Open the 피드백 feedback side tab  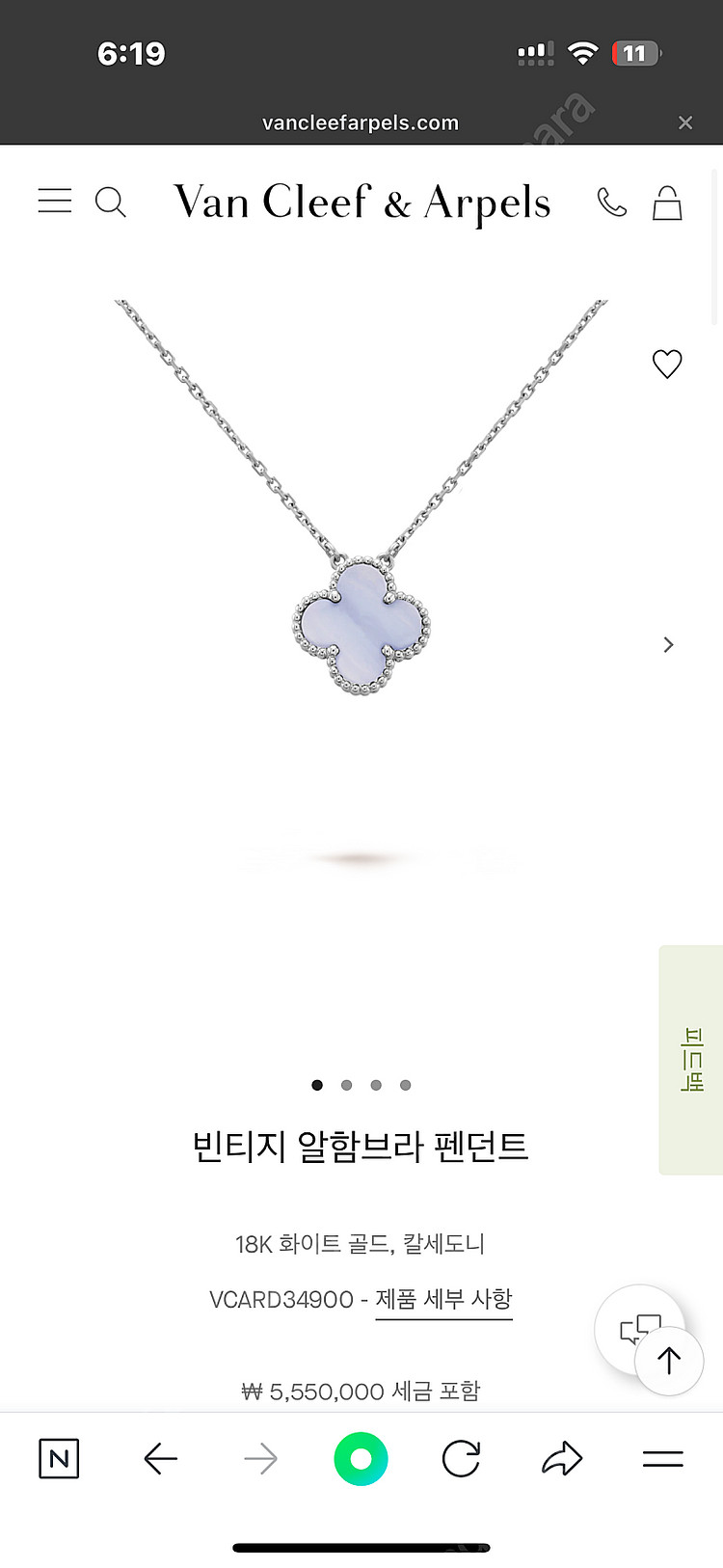691,1059
